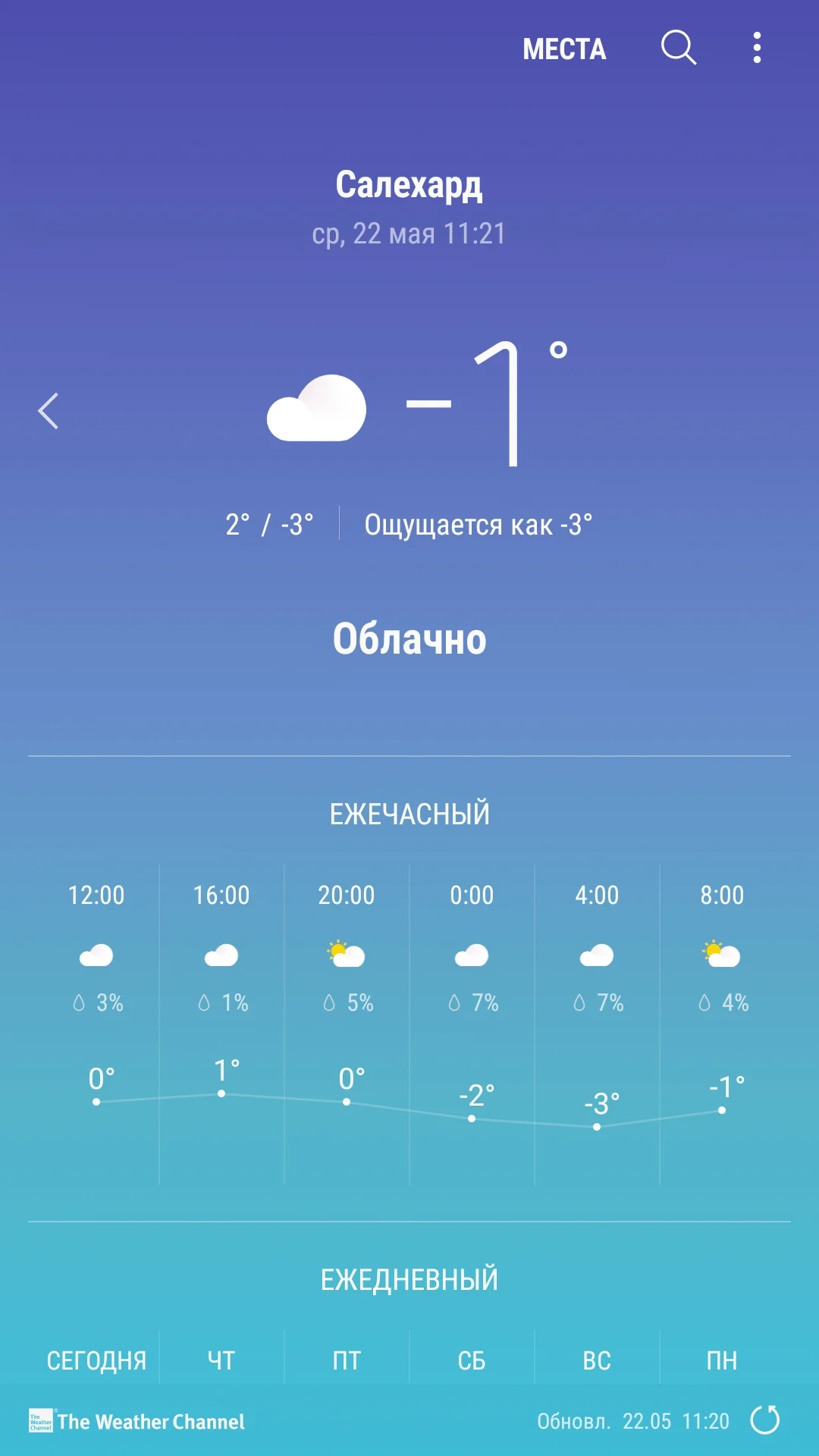This screenshot has height=1456, width=819.
Task: Open the search icon
Action: tap(679, 48)
